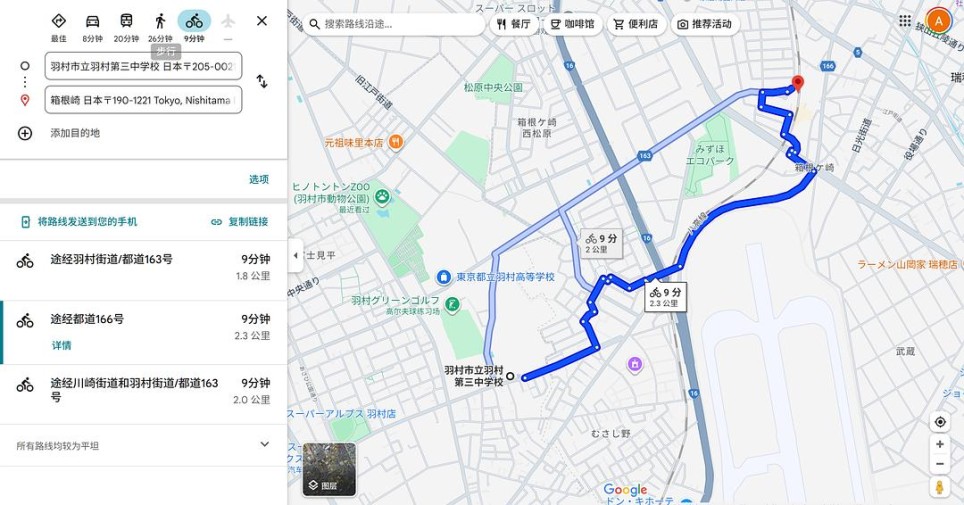Open route 选项 settings

click(259, 179)
